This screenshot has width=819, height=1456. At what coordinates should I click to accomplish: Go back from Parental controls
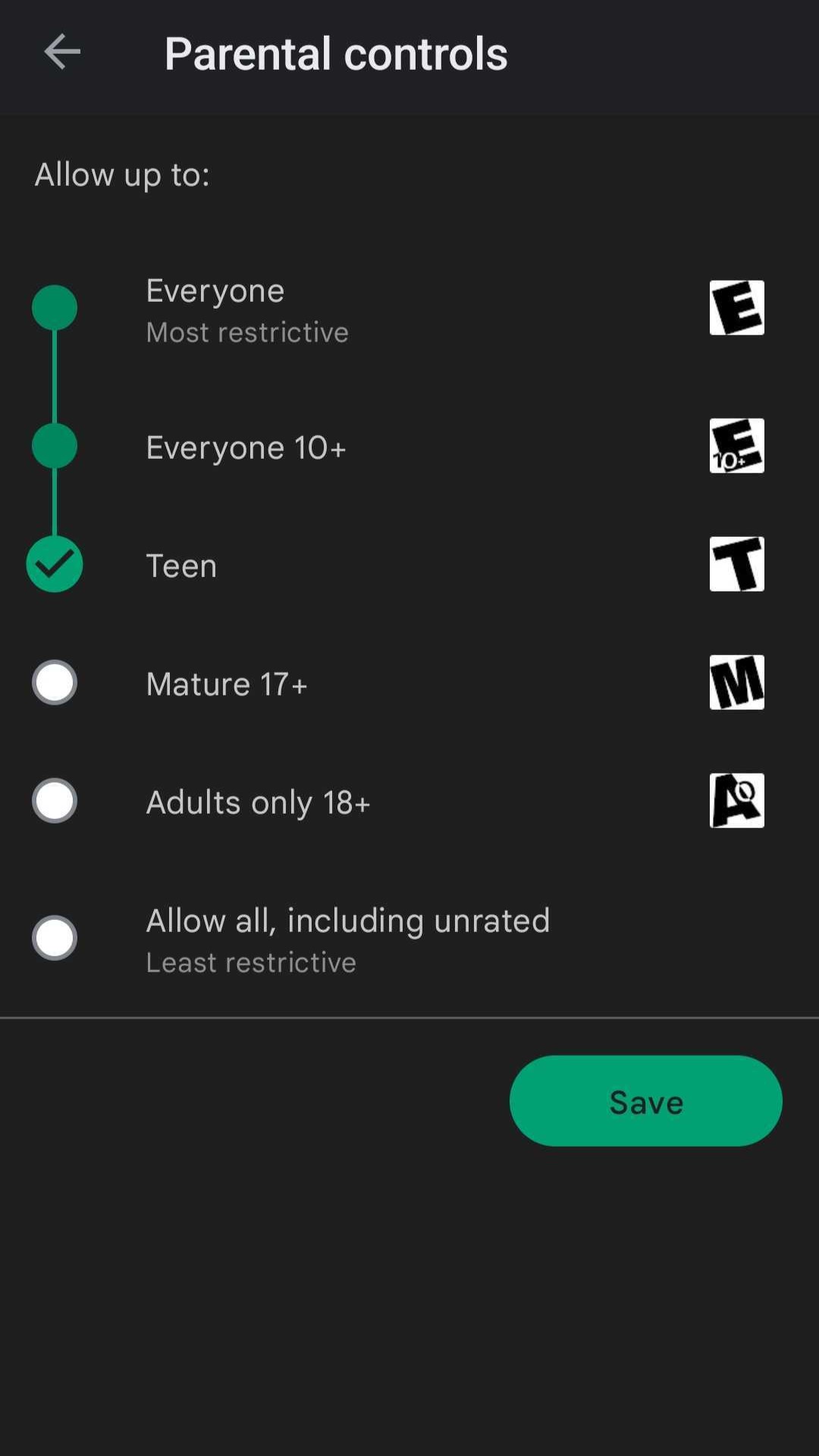click(62, 52)
